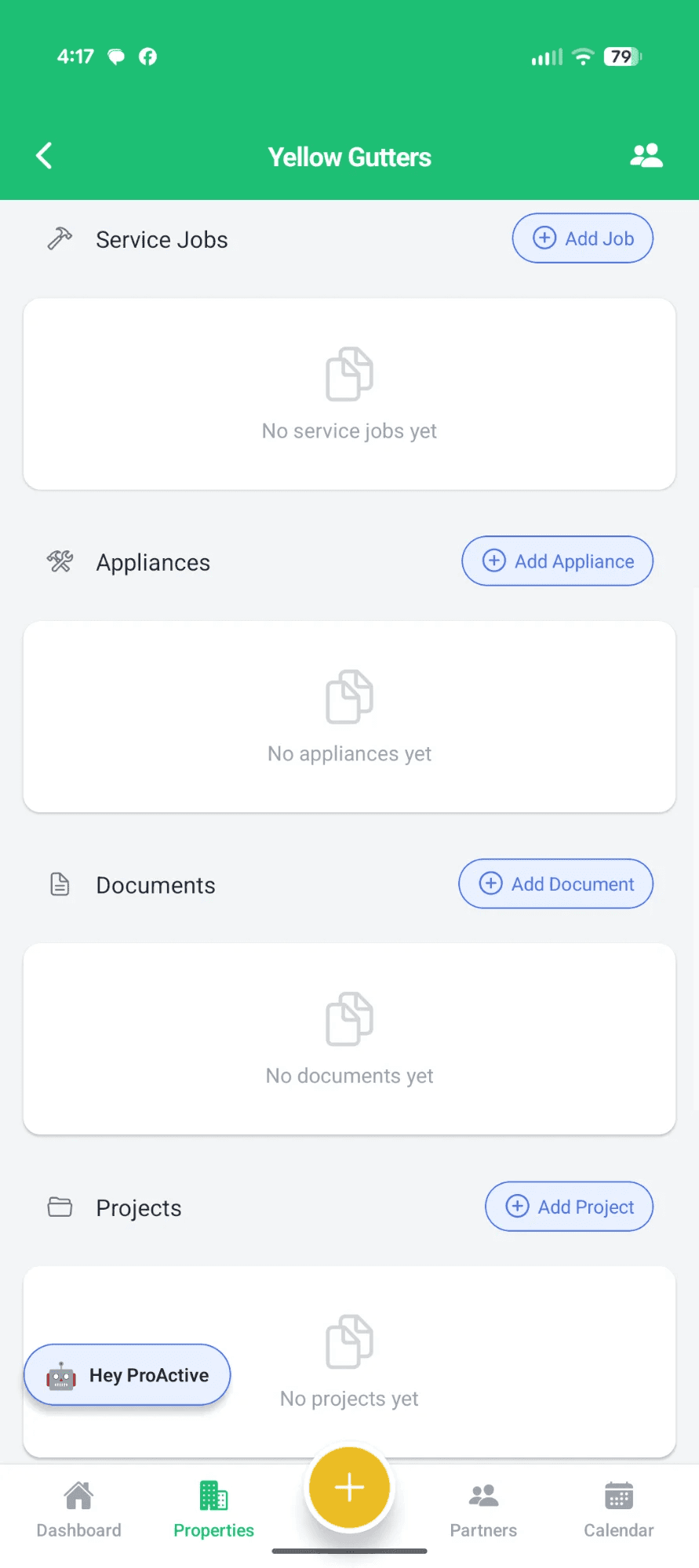Tap the empty-state icon under Service Jobs

coord(349,374)
